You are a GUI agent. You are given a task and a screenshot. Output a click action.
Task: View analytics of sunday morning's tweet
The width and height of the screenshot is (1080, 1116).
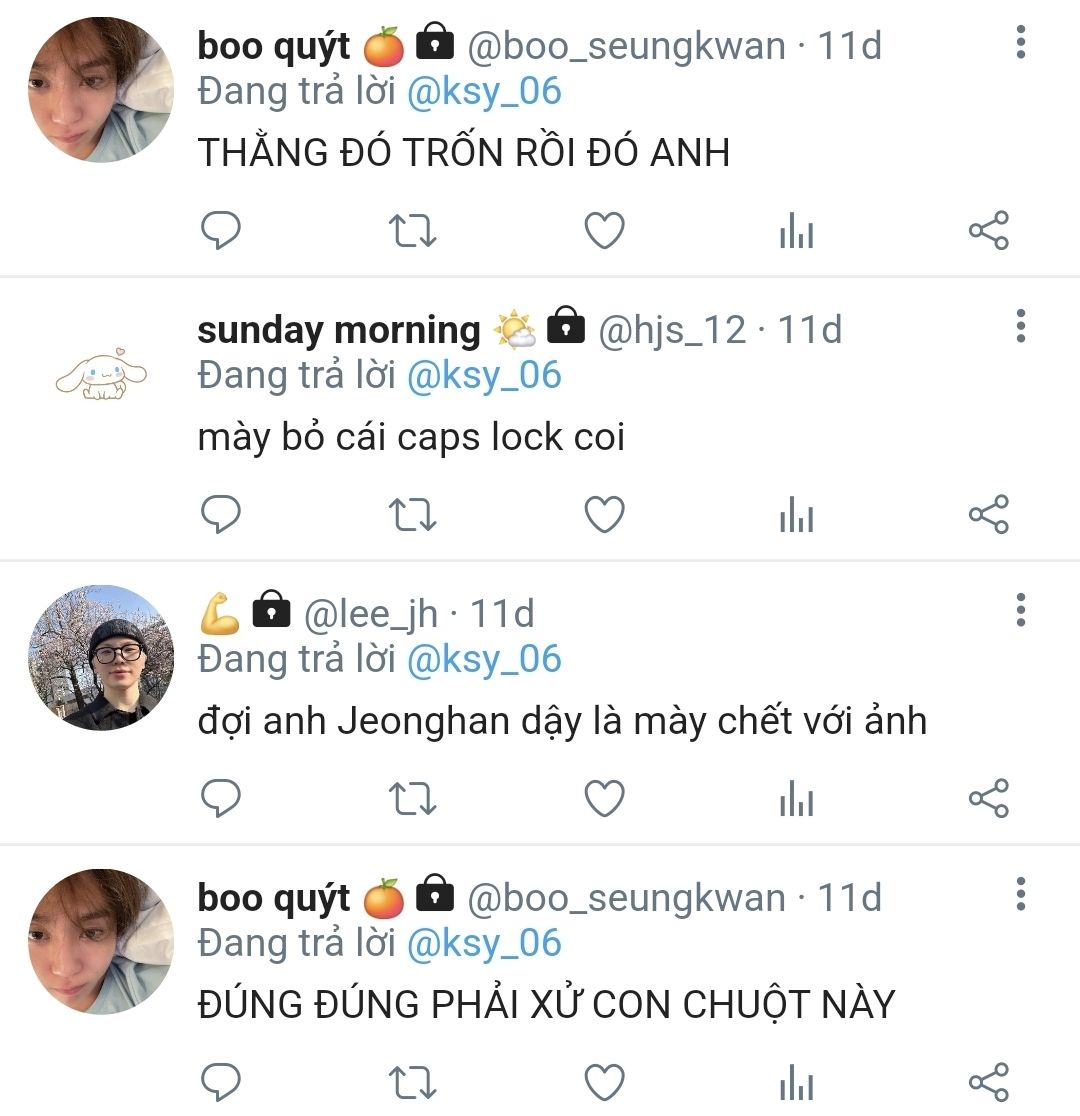(x=796, y=515)
